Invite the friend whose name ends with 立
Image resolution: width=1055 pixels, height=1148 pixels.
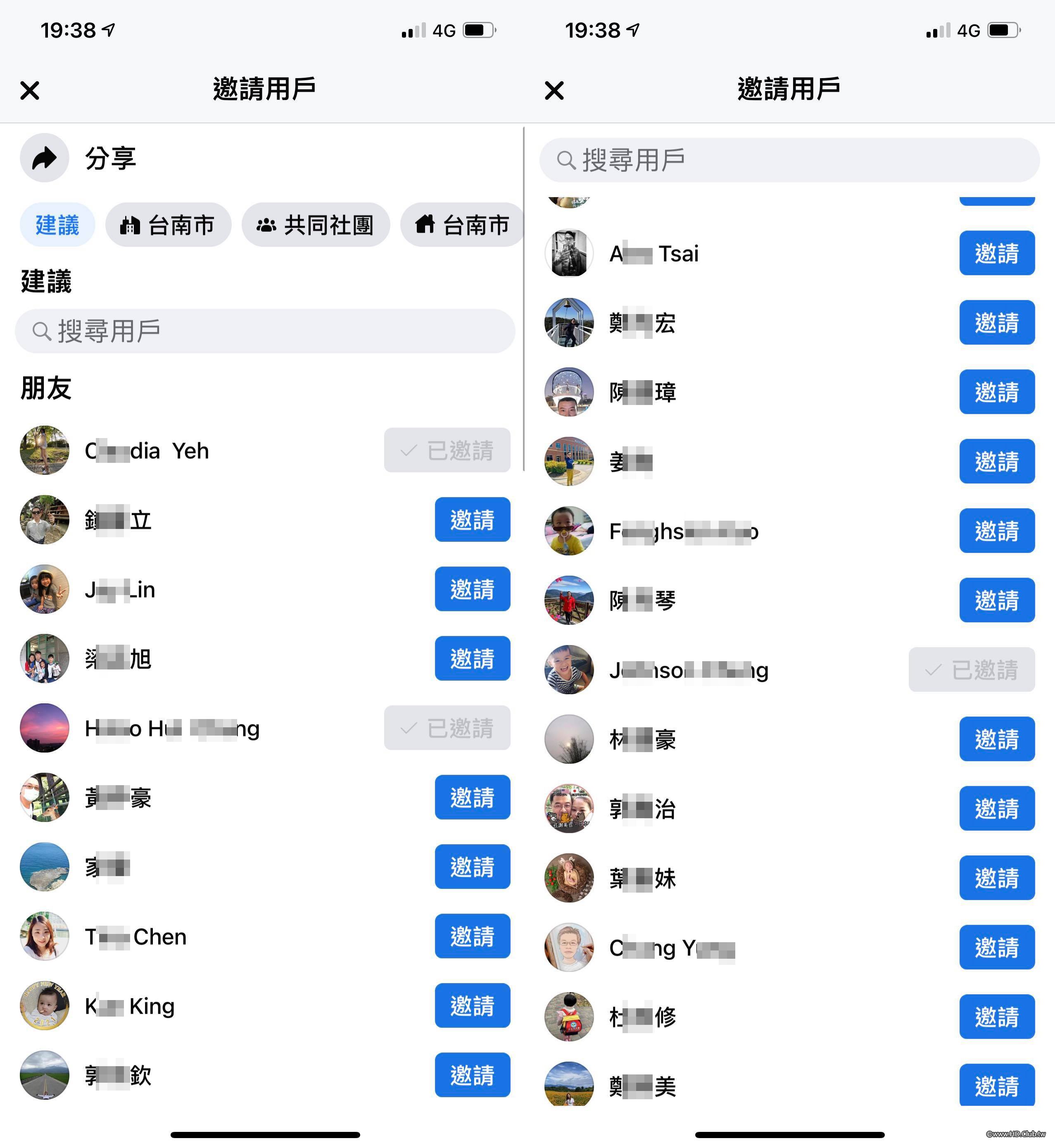(x=472, y=519)
